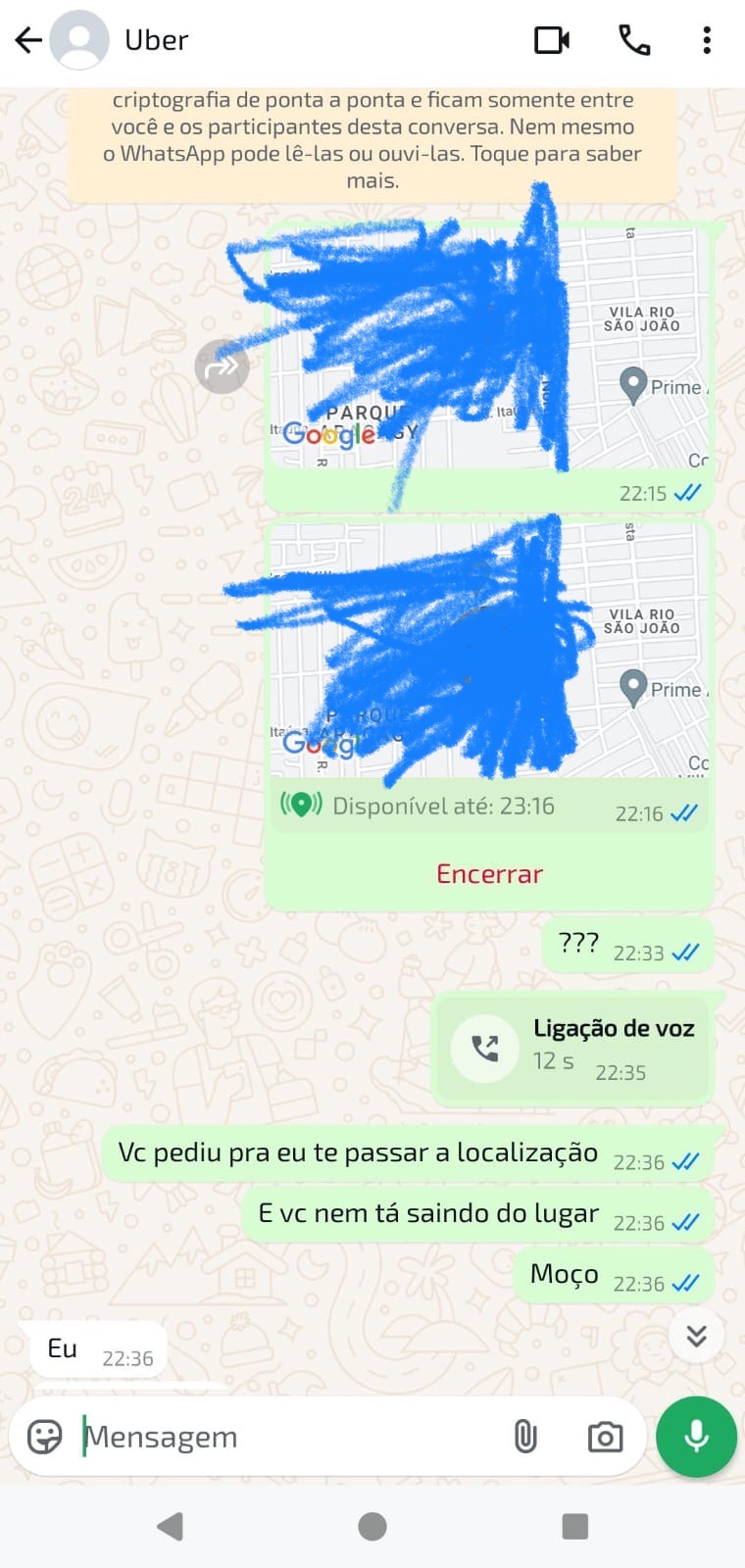Open the attachment paperclip menu

point(525,1437)
